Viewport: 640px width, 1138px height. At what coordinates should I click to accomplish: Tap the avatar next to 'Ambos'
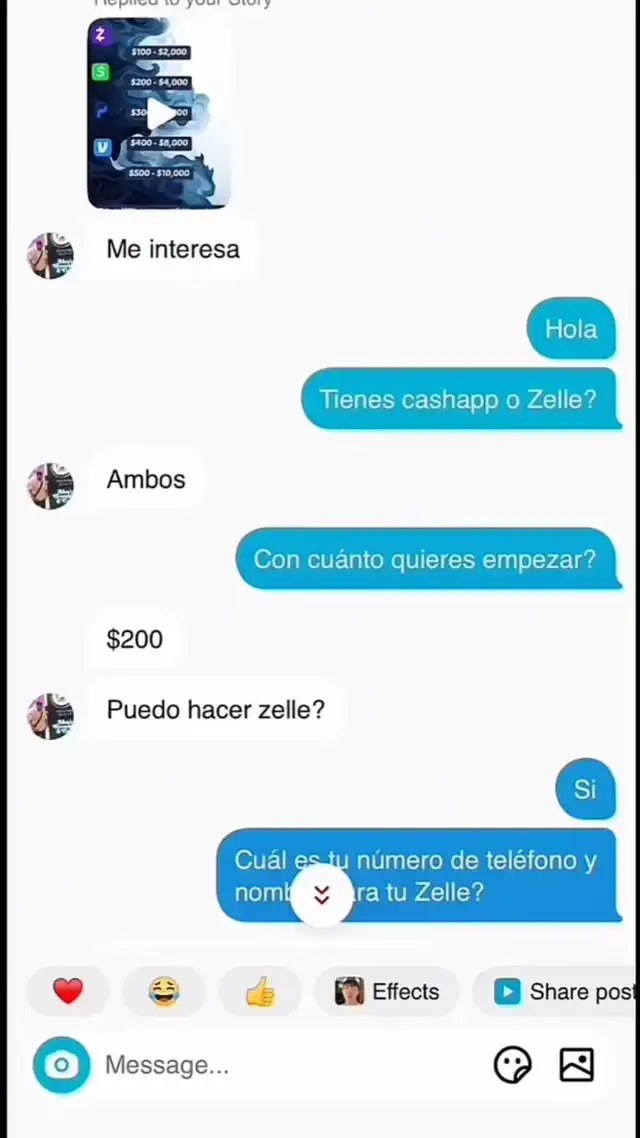coord(50,486)
